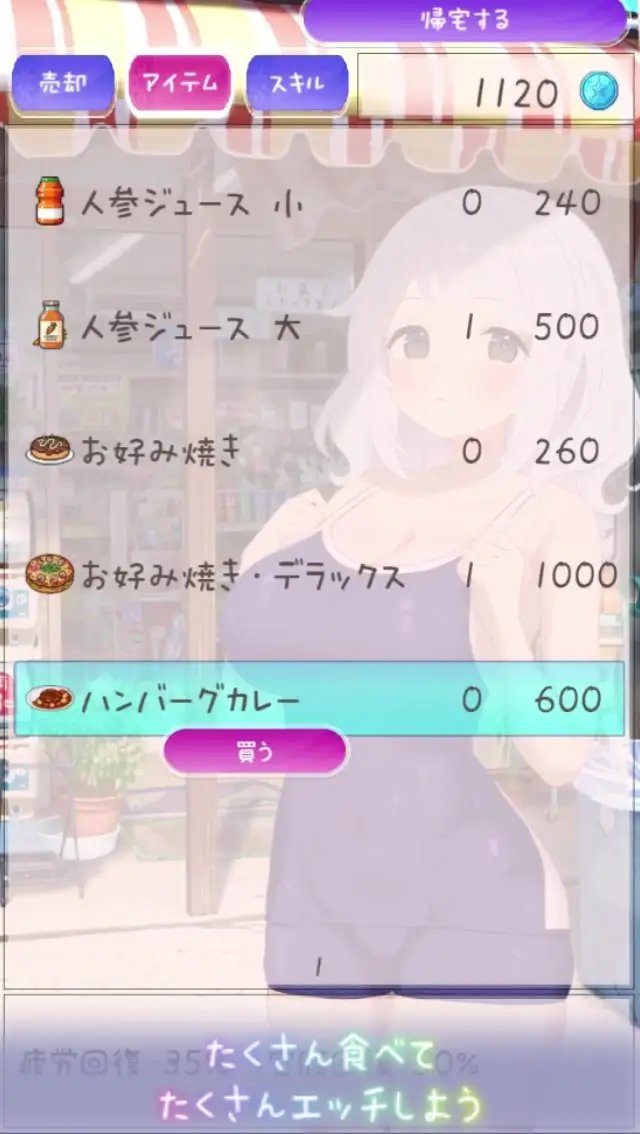This screenshot has width=640, height=1134.
Task: Tap the 帰宅する button to go home
Action: [465, 20]
